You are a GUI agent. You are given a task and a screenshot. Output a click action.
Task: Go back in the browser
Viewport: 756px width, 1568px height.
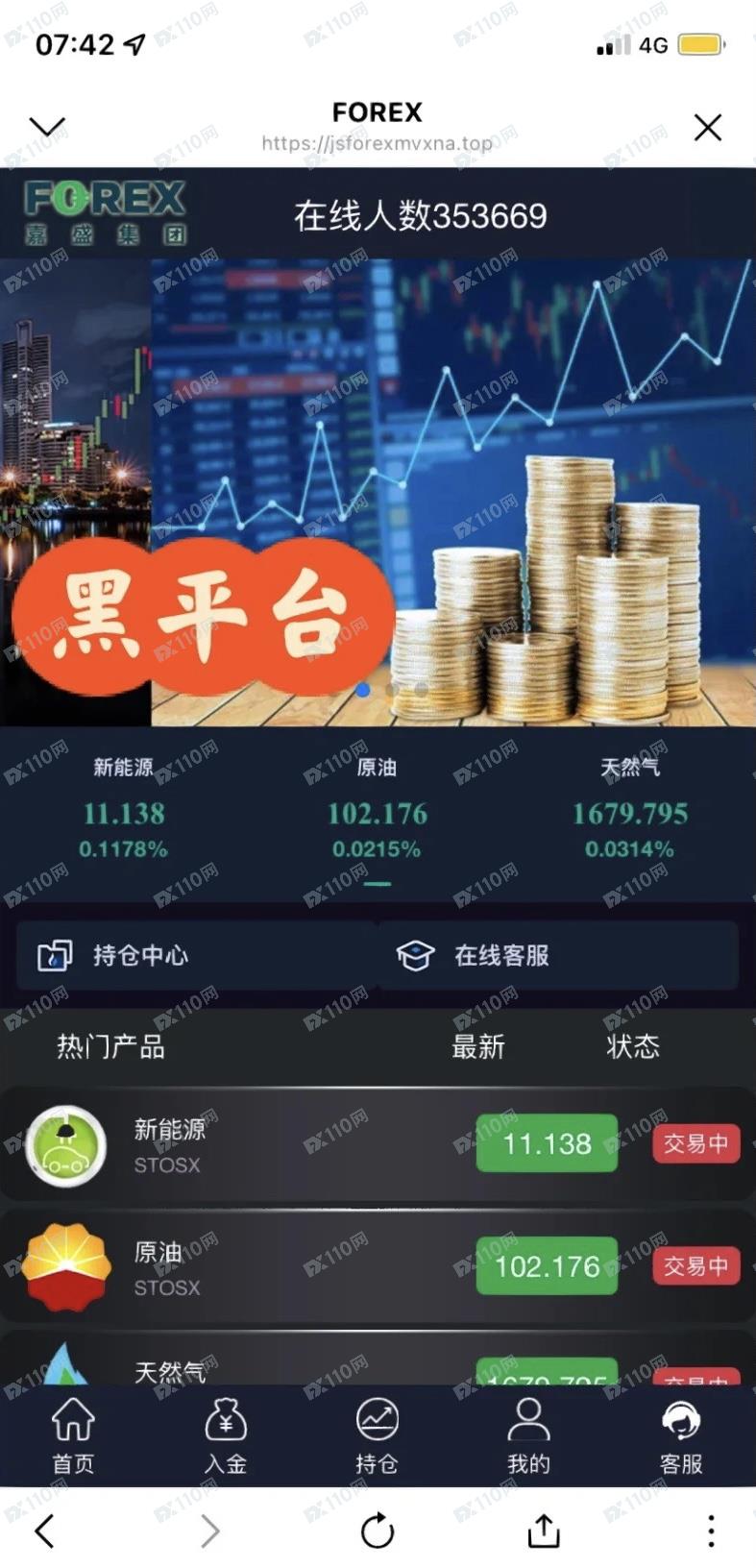tap(44, 1531)
